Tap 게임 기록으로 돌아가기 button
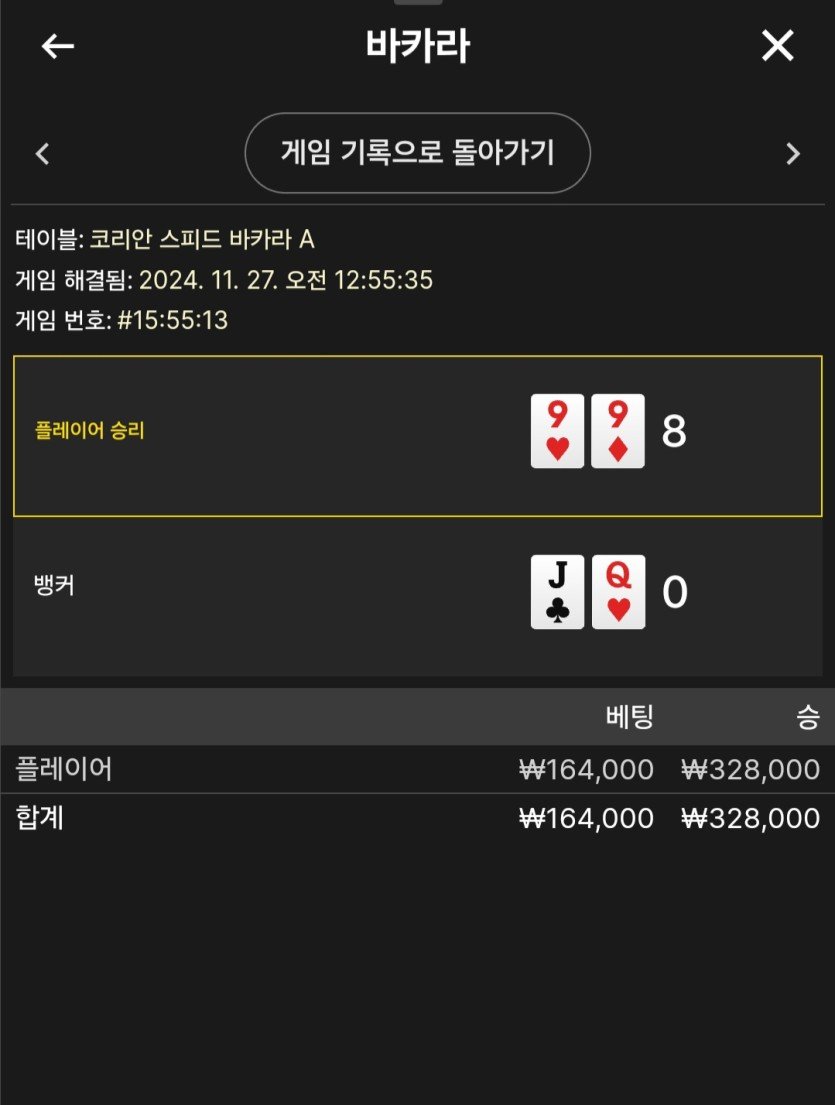 pyautogui.click(x=417, y=153)
